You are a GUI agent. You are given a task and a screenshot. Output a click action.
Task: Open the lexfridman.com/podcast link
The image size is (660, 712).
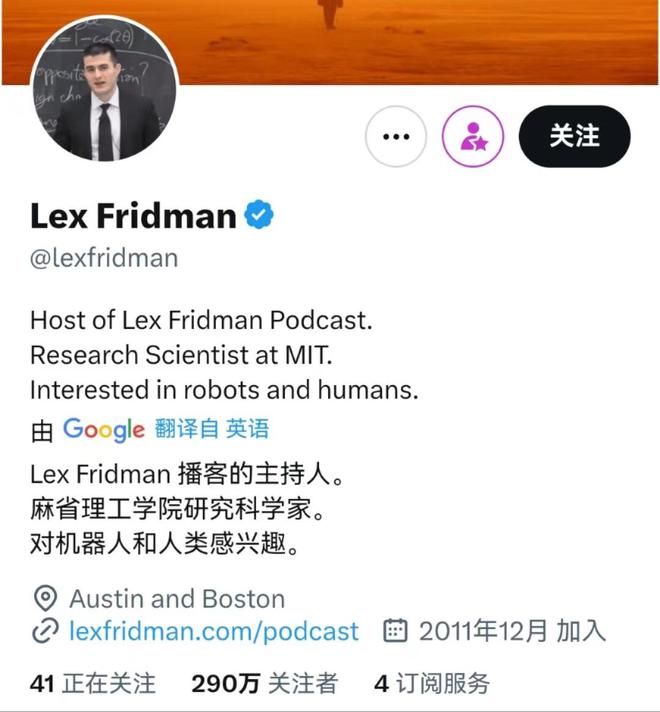click(x=213, y=631)
